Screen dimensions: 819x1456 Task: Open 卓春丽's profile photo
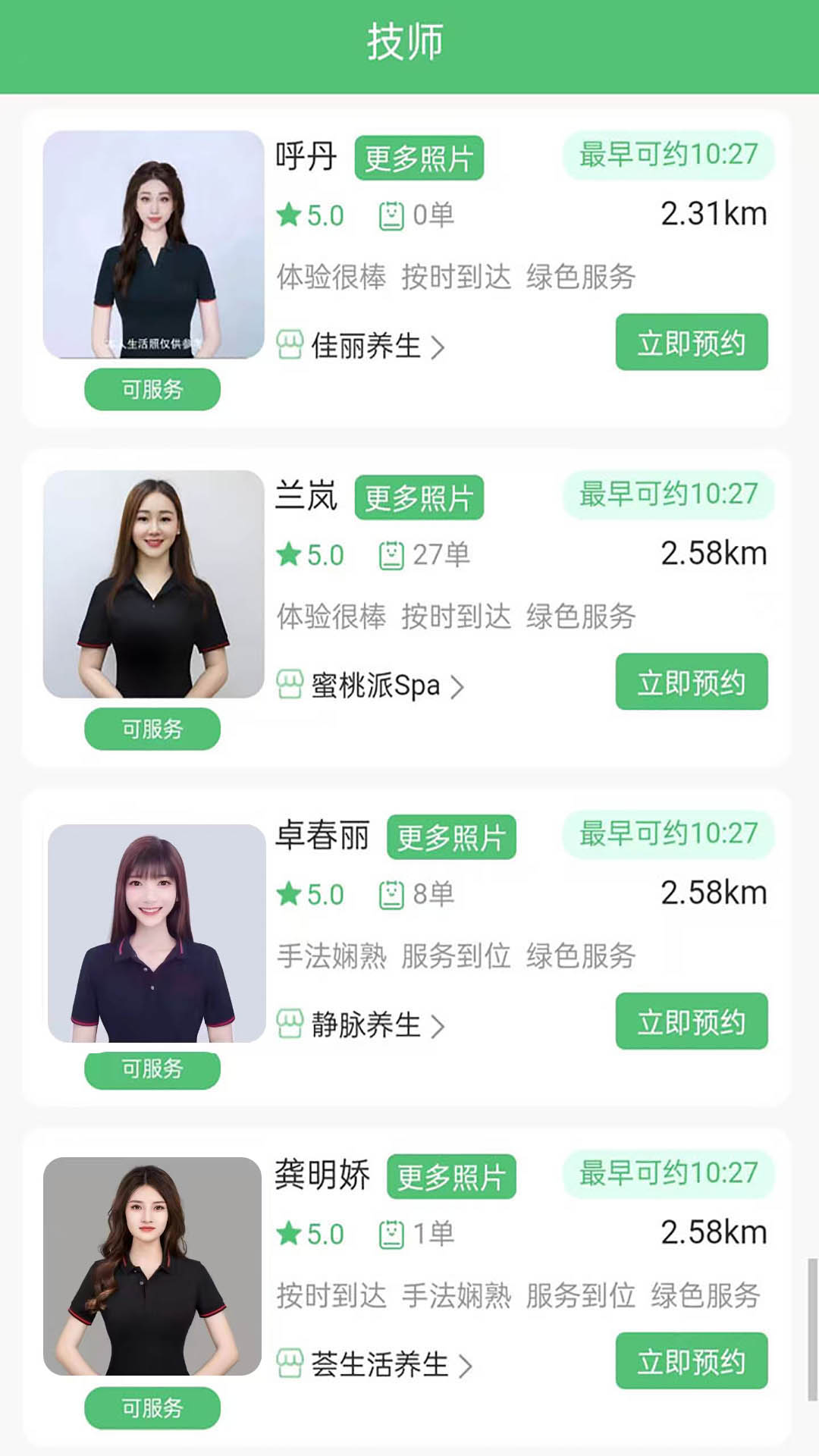click(156, 933)
